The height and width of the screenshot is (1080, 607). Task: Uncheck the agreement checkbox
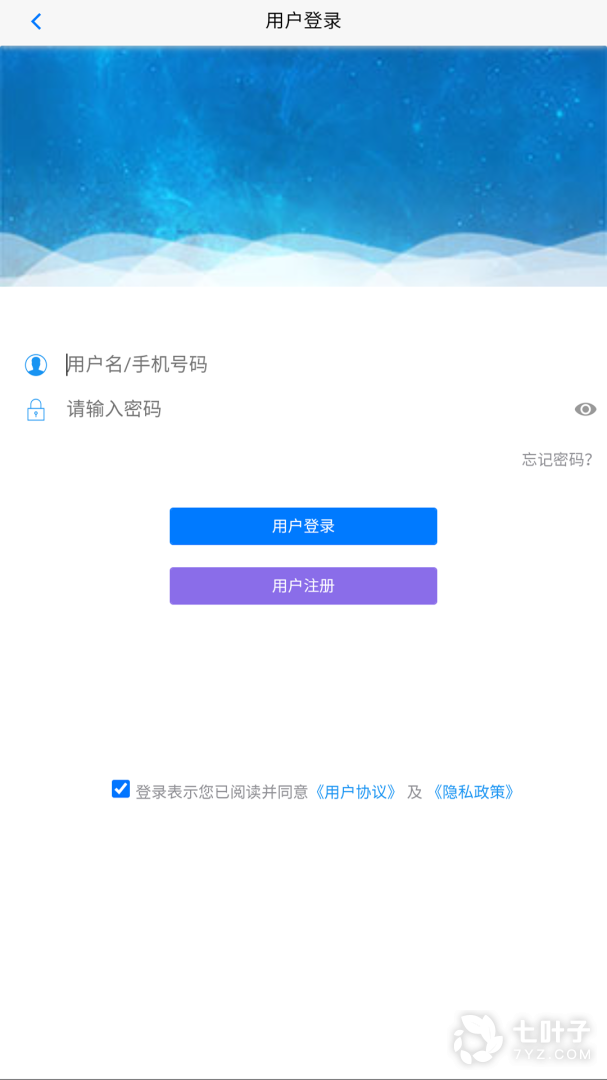(x=121, y=789)
